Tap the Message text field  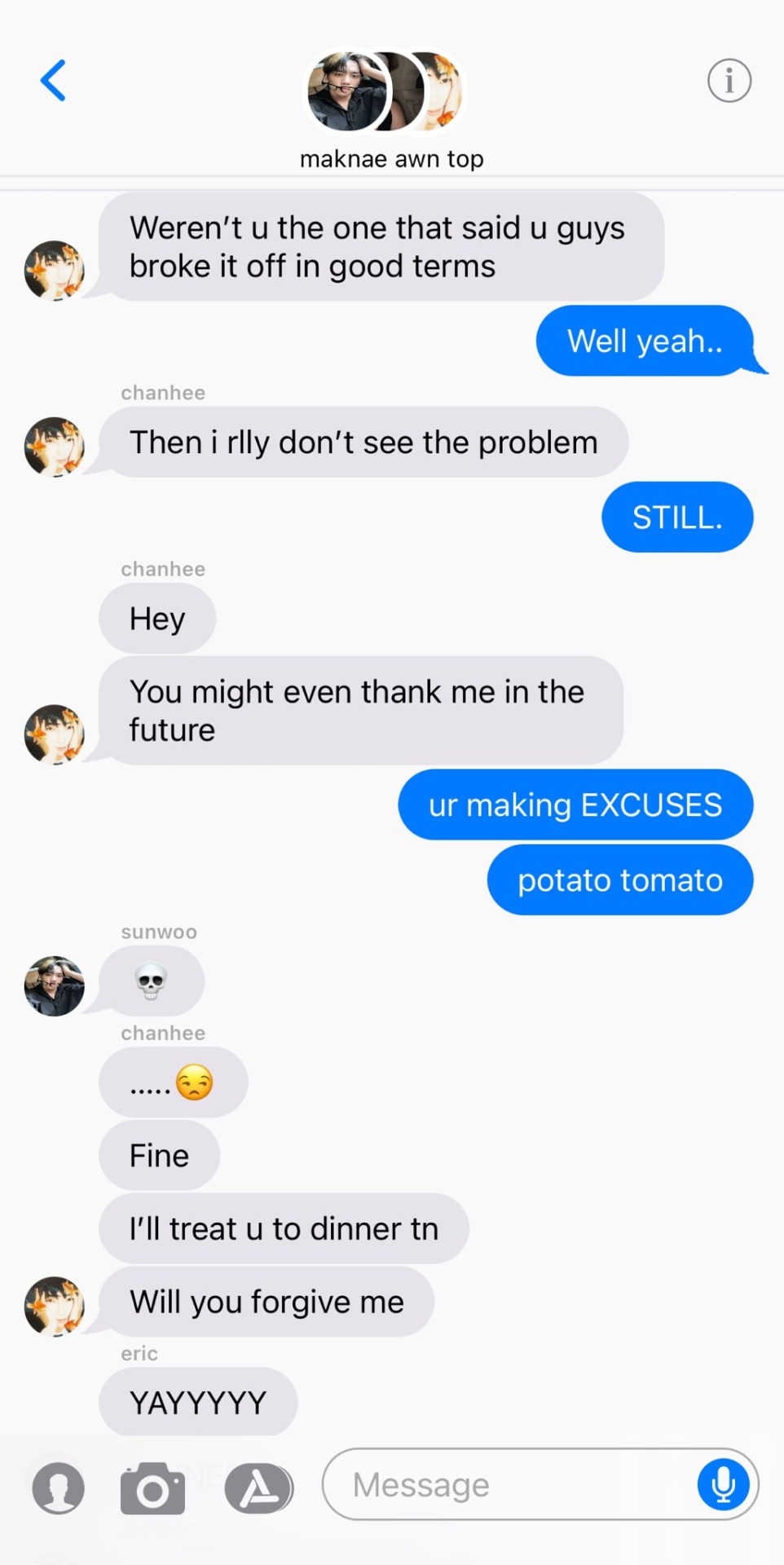505,1485
